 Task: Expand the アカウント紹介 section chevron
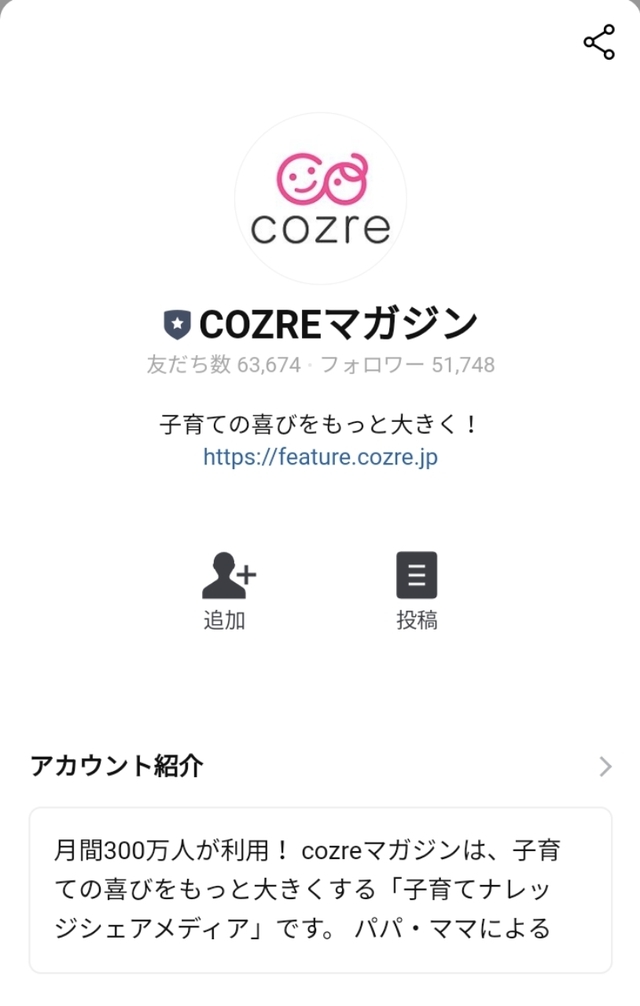(x=604, y=767)
